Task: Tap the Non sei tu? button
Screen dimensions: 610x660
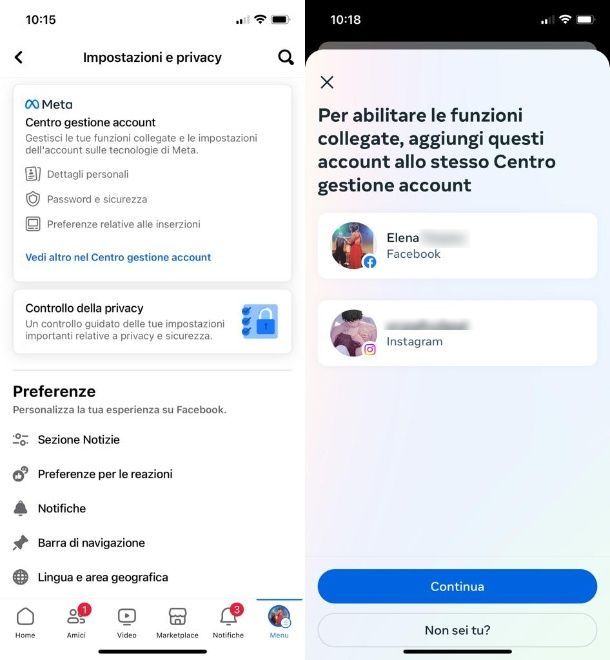Action: (x=457, y=630)
